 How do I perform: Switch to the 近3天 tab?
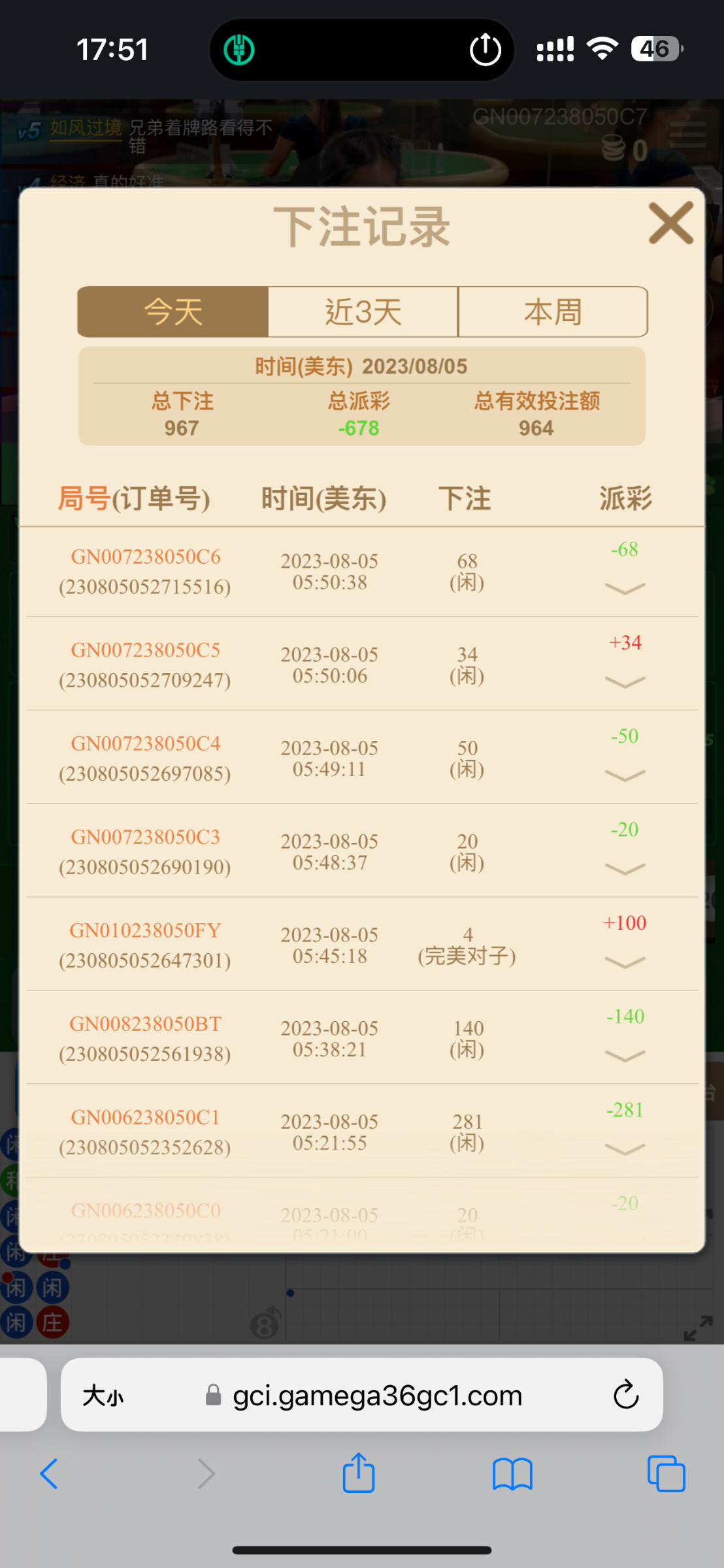[x=363, y=312]
